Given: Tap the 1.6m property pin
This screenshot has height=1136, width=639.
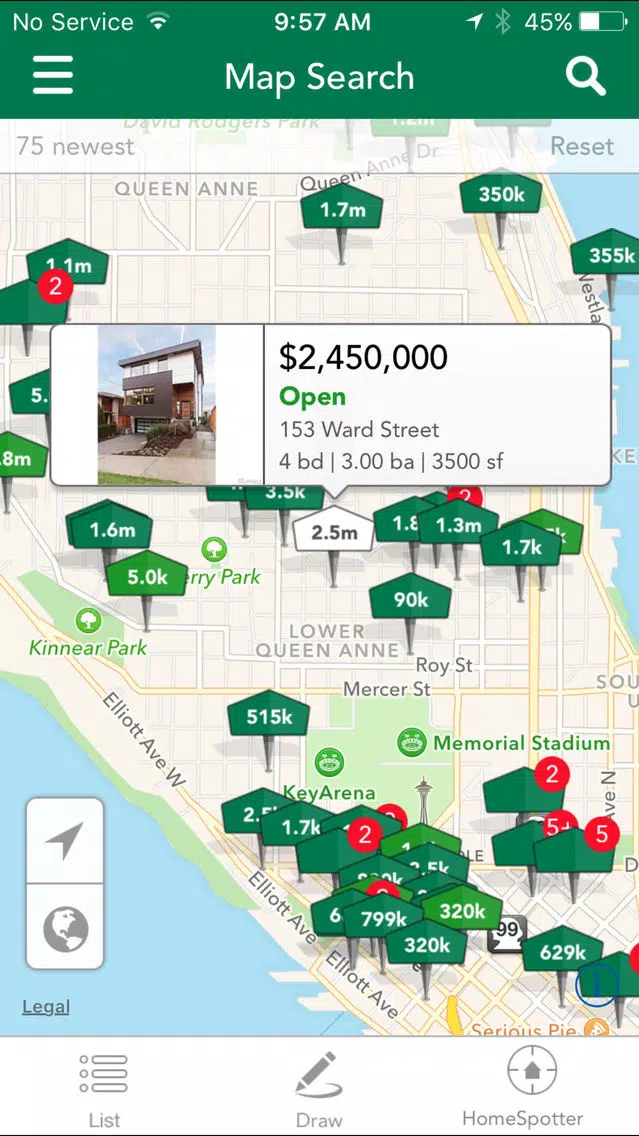Looking at the screenshot, I should pyautogui.click(x=112, y=530).
